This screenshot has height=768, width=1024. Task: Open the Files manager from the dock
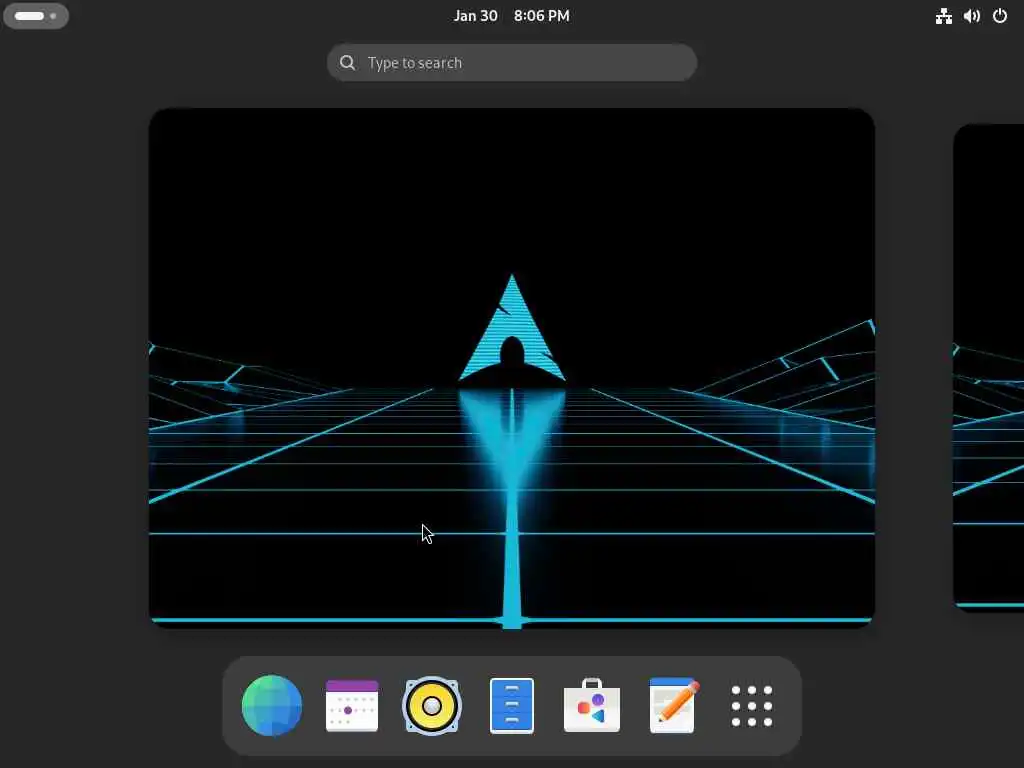[x=512, y=705]
